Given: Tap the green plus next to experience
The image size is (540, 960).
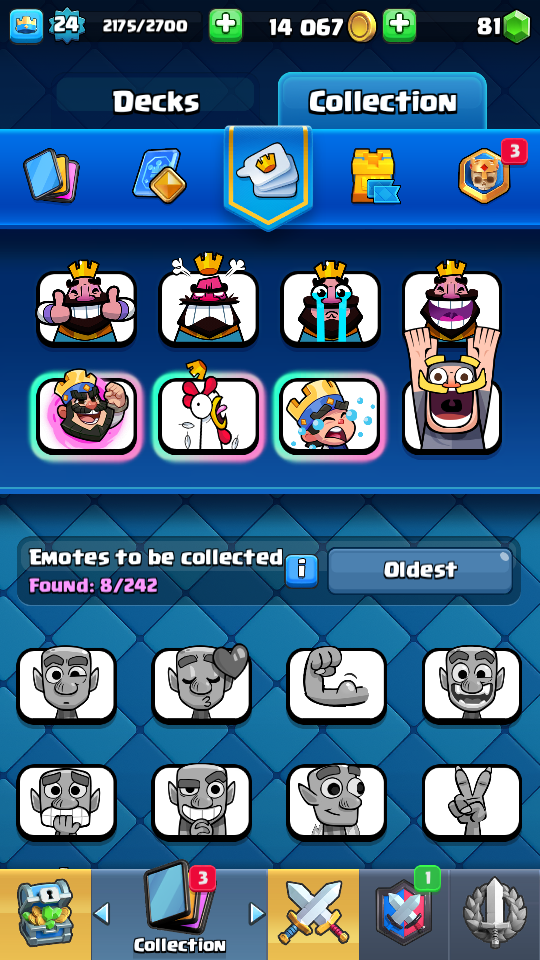Looking at the screenshot, I should pos(225,26).
